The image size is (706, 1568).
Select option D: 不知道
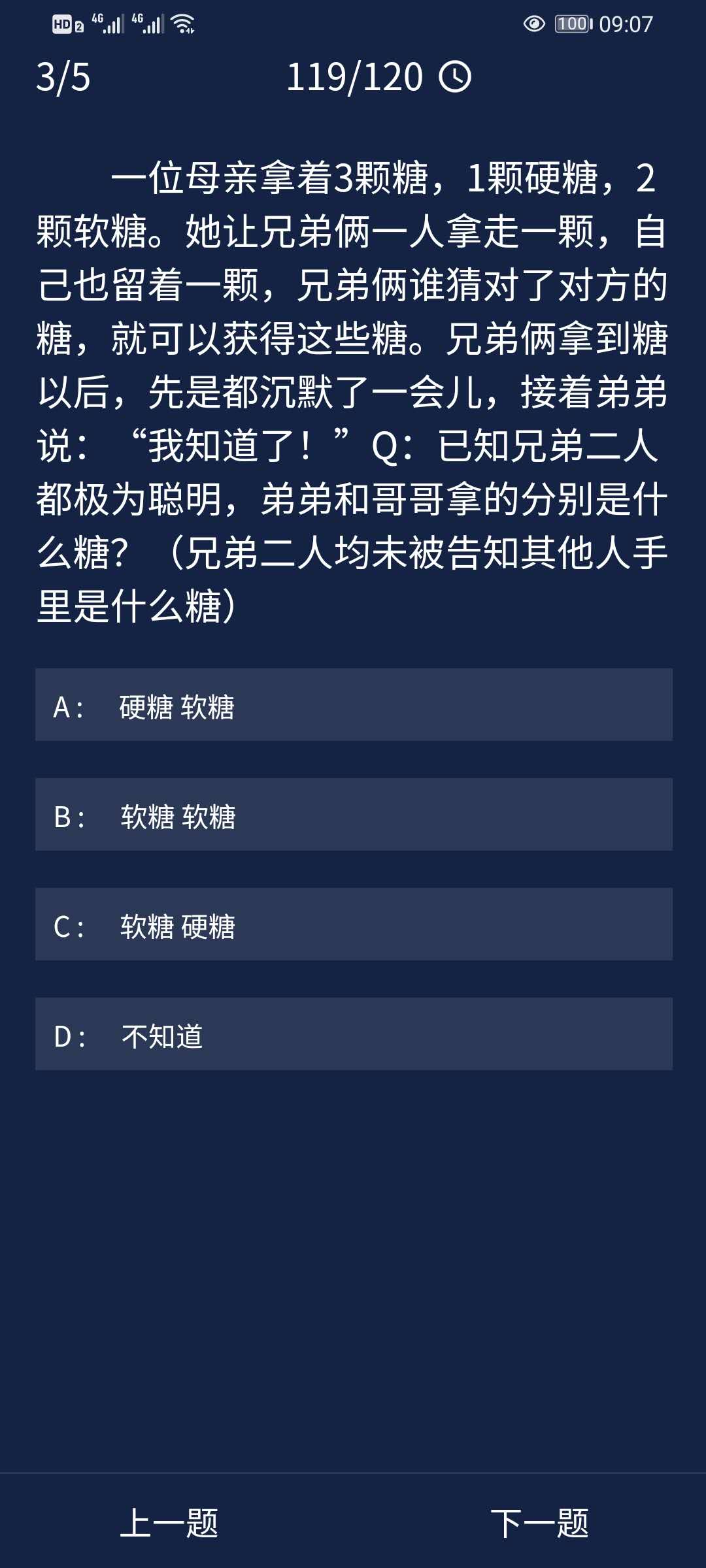click(353, 1034)
